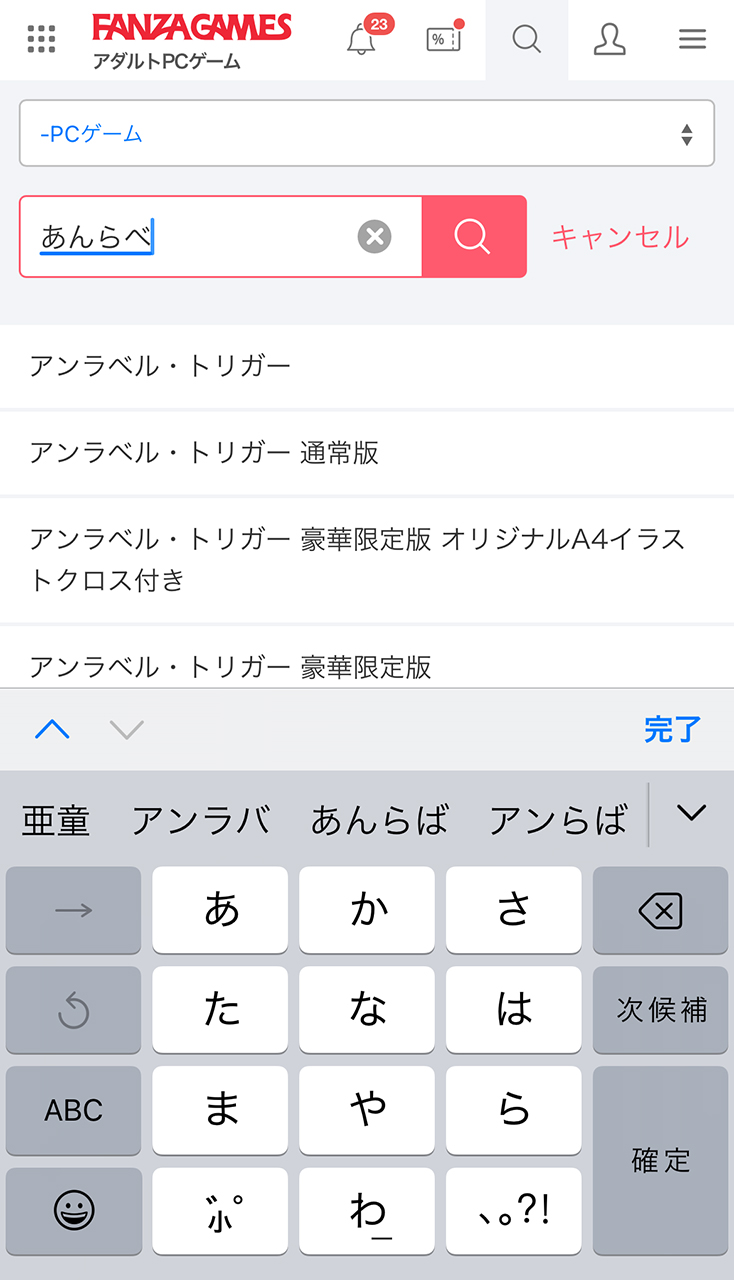Open the hamburger menu
The height and width of the screenshot is (1280, 734).
(692, 39)
